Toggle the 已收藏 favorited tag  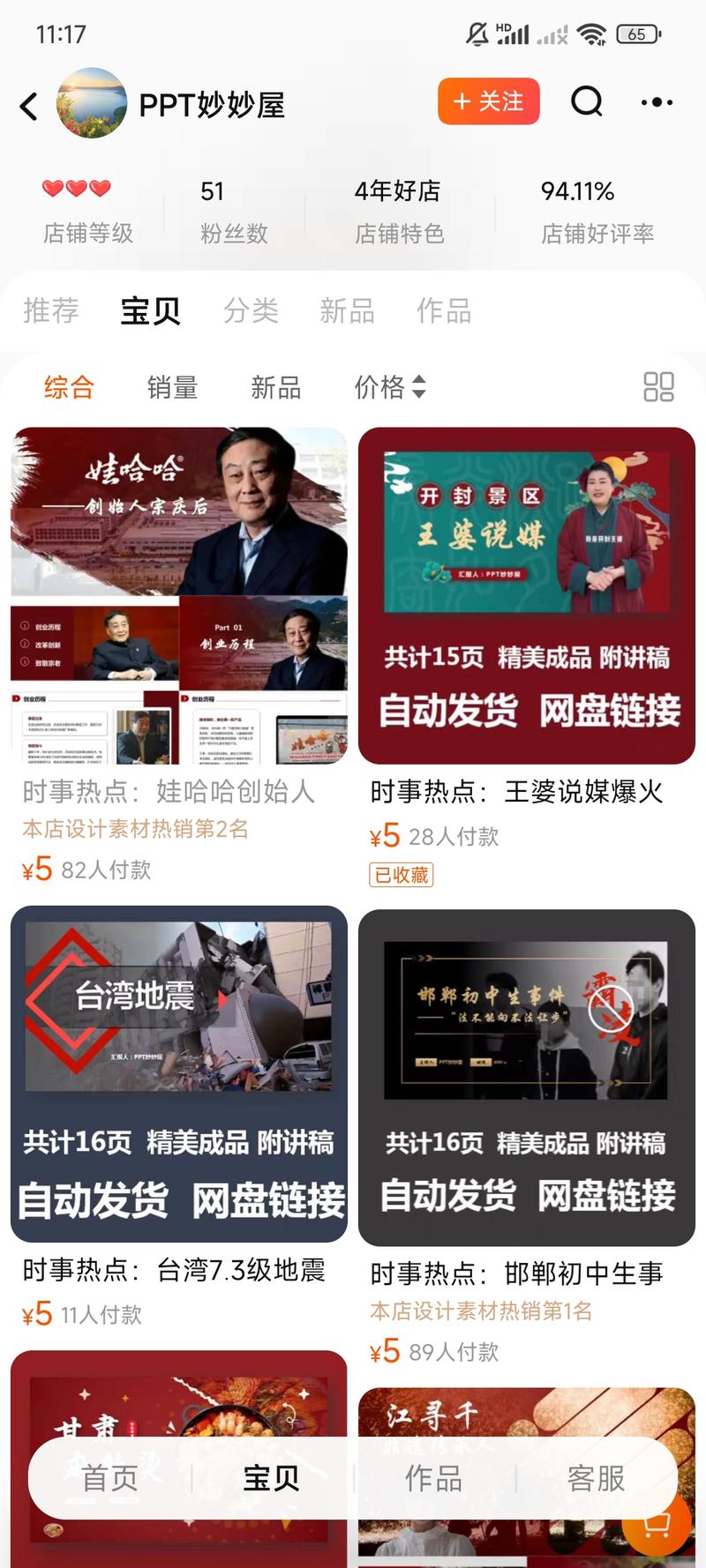tap(401, 874)
